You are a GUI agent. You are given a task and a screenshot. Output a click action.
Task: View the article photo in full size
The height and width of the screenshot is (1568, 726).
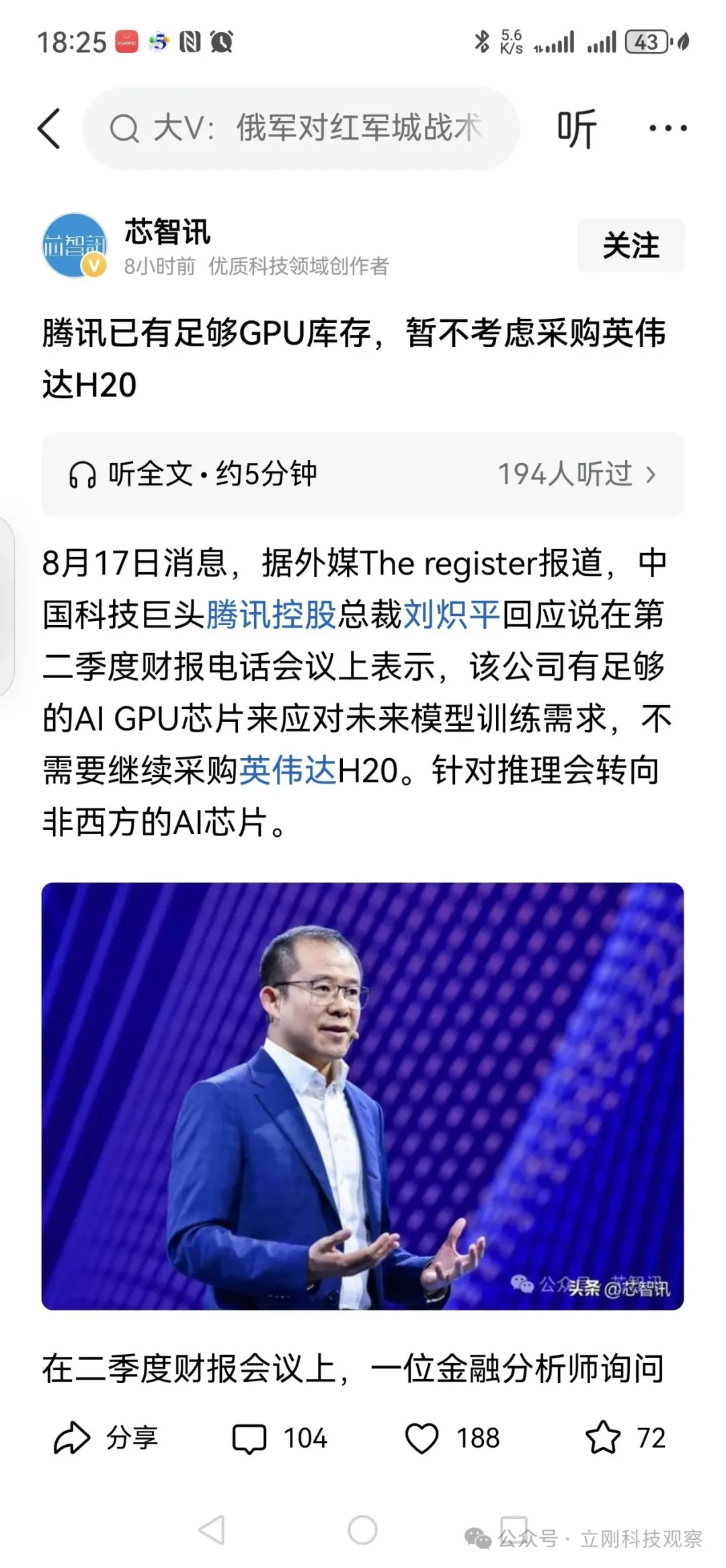point(362,1096)
